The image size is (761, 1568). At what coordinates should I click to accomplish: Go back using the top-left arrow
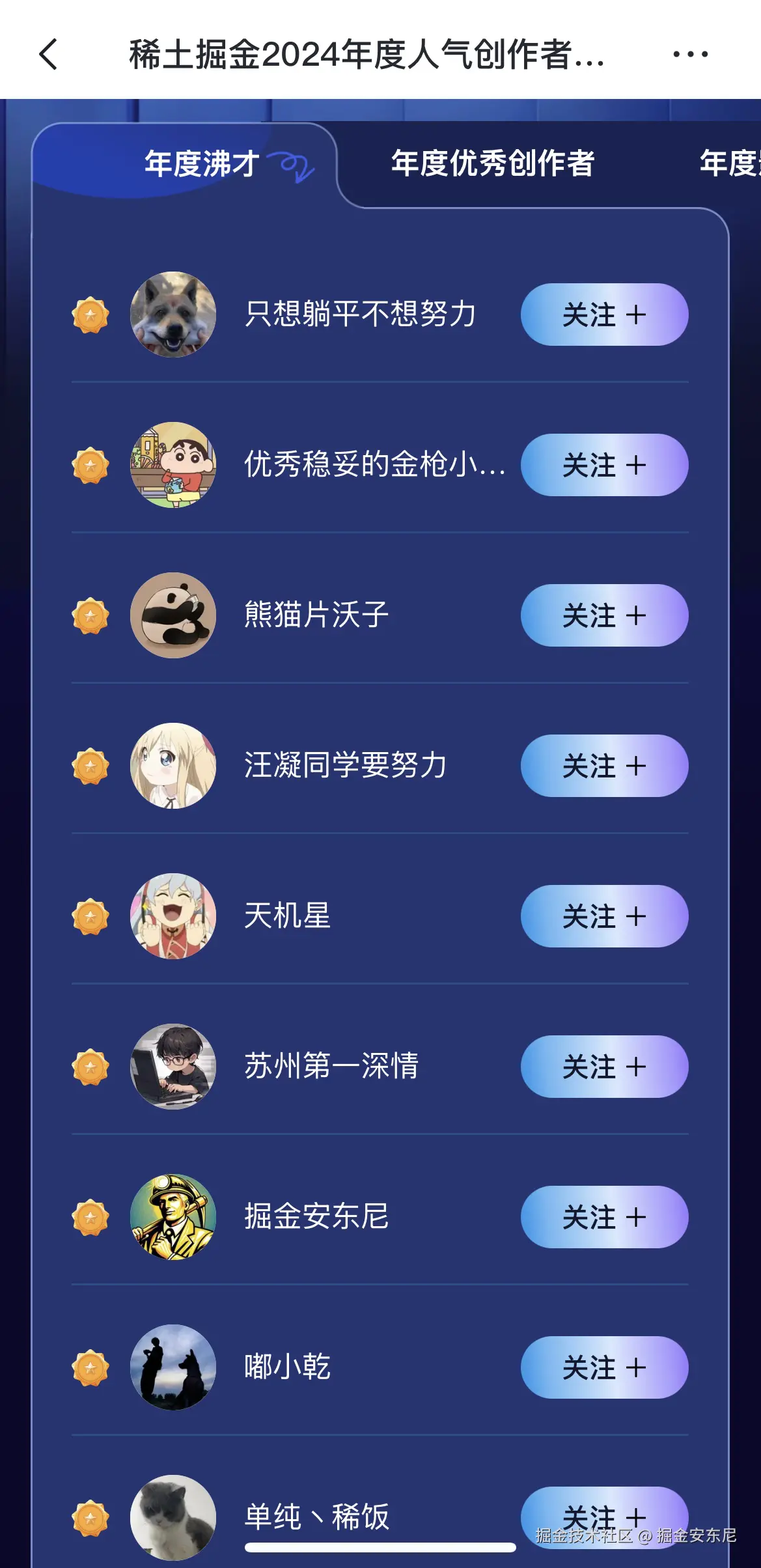(49, 54)
